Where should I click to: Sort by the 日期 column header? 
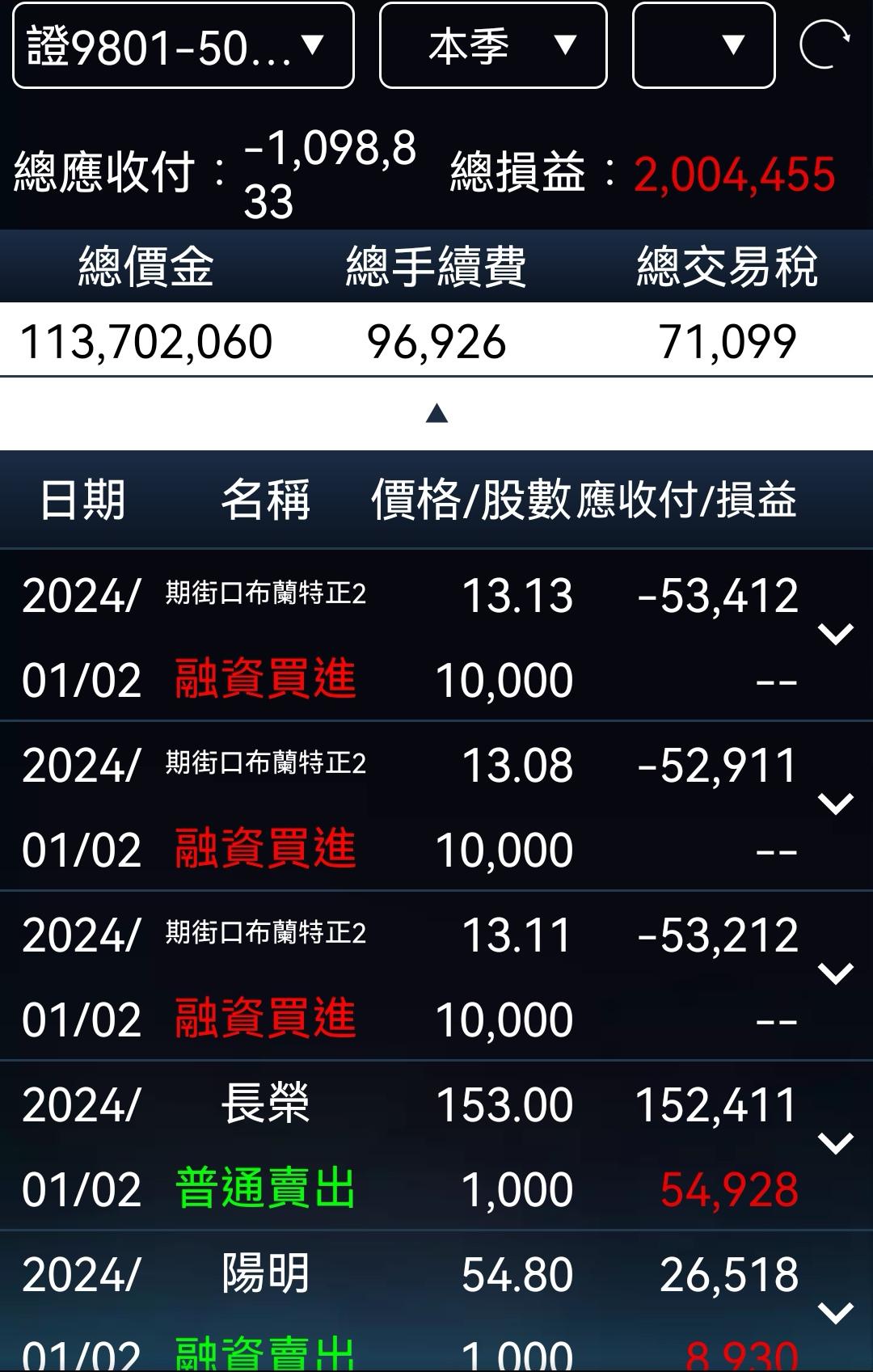83,501
